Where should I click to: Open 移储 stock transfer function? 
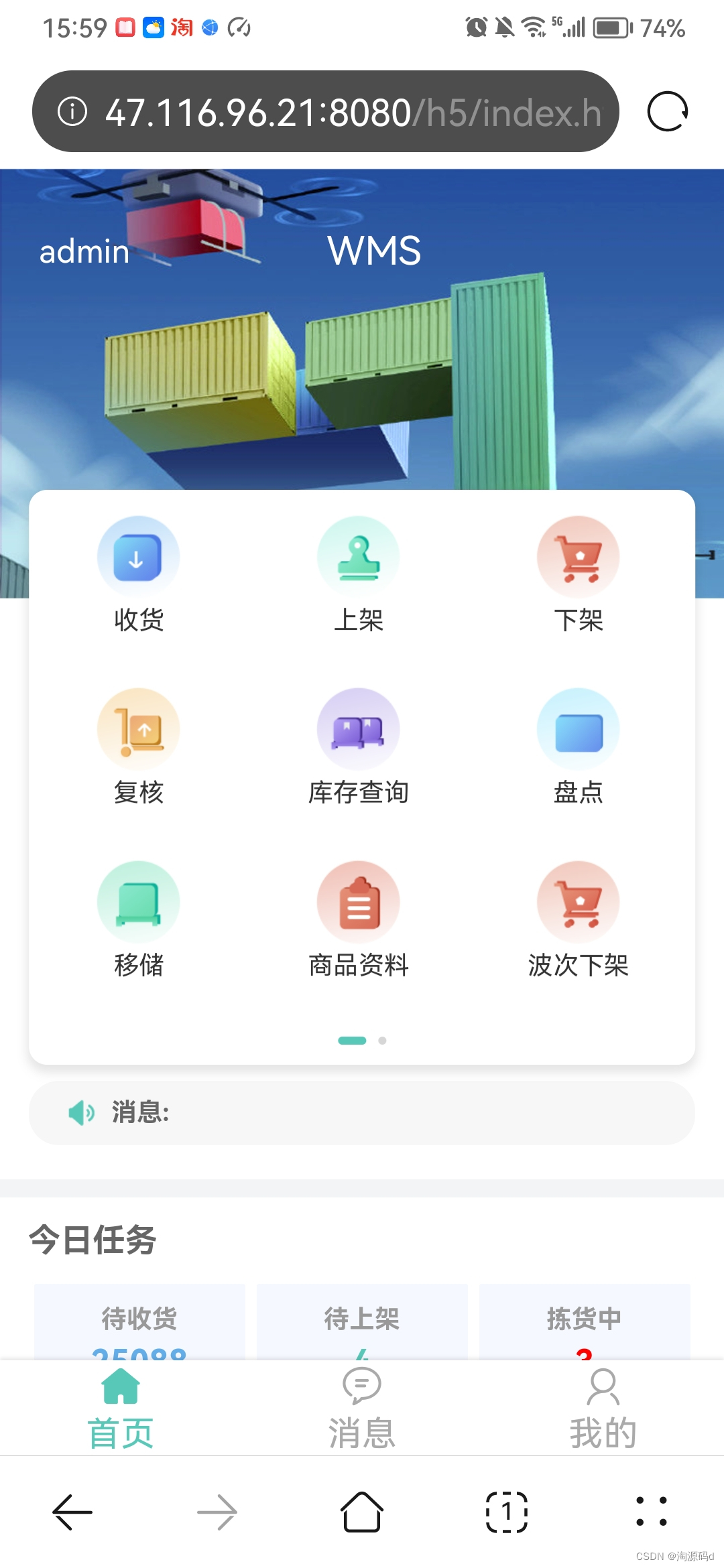click(x=138, y=919)
